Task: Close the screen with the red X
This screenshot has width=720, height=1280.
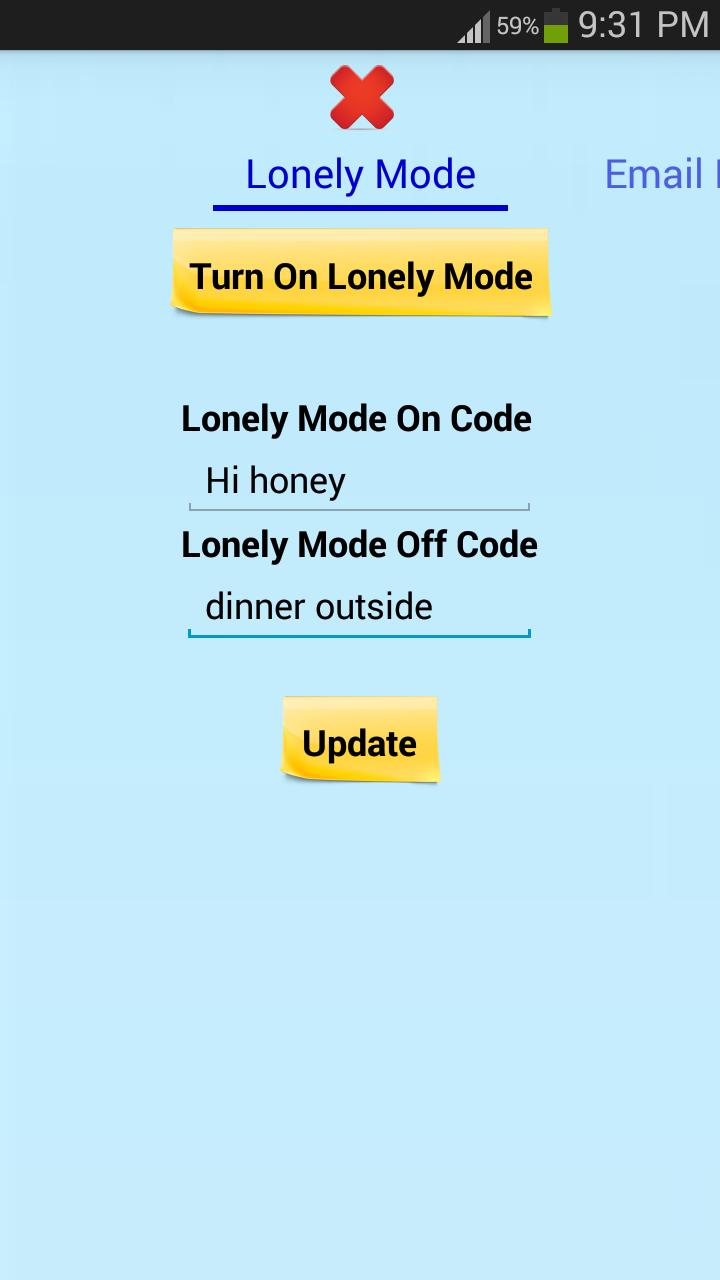Action: (361, 98)
